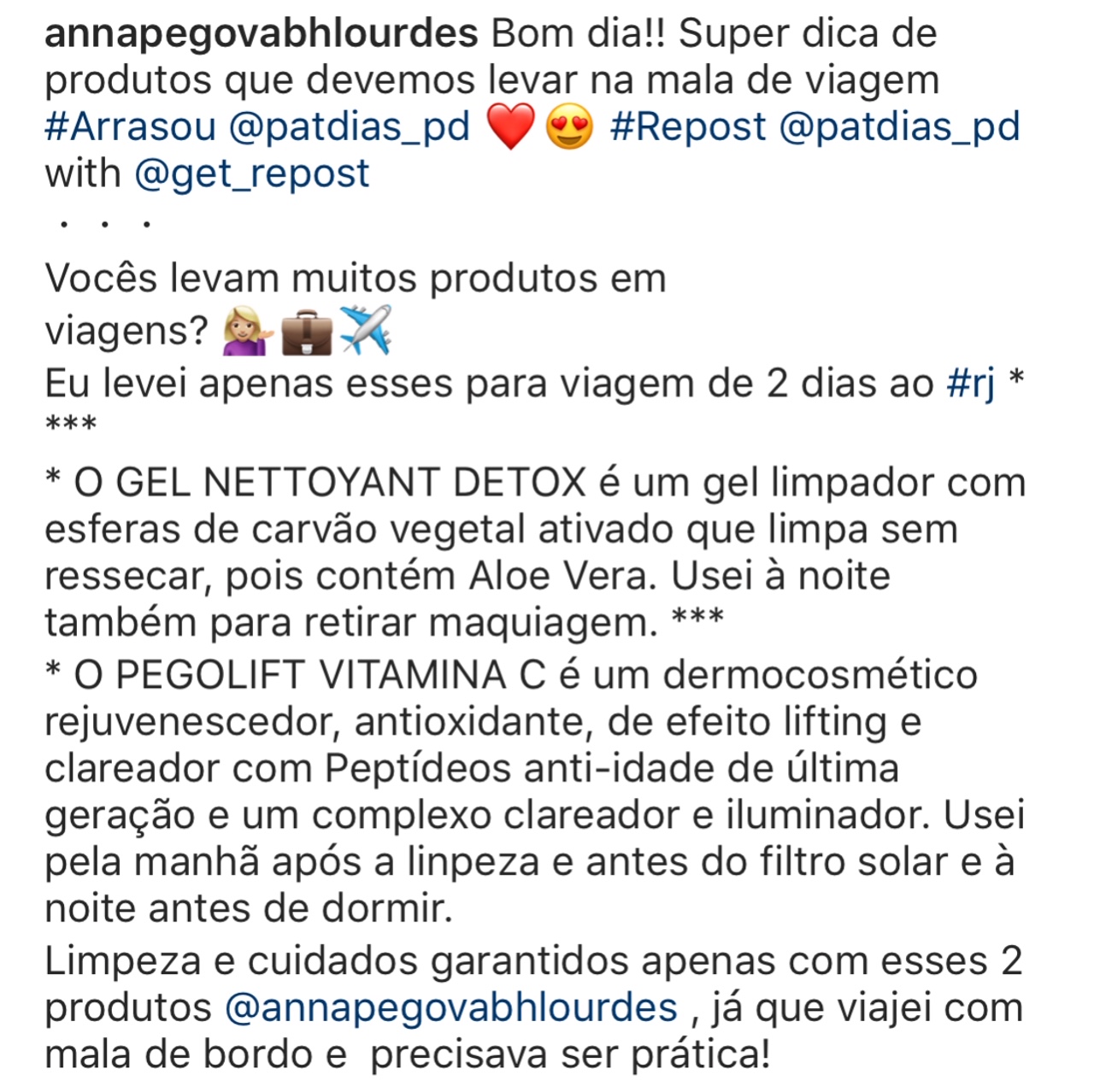This screenshot has width=1094, height=1092.
Task: Visit the @get_repost profile
Action: (252, 174)
